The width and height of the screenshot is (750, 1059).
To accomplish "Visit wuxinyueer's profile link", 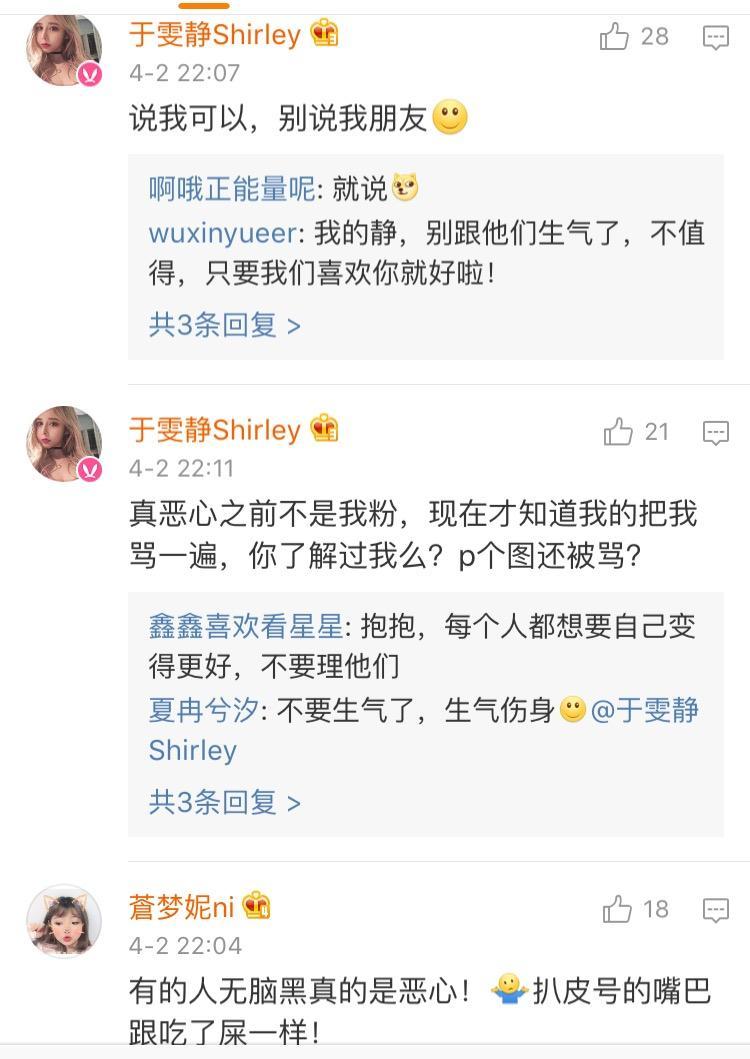I will point(222,233).
